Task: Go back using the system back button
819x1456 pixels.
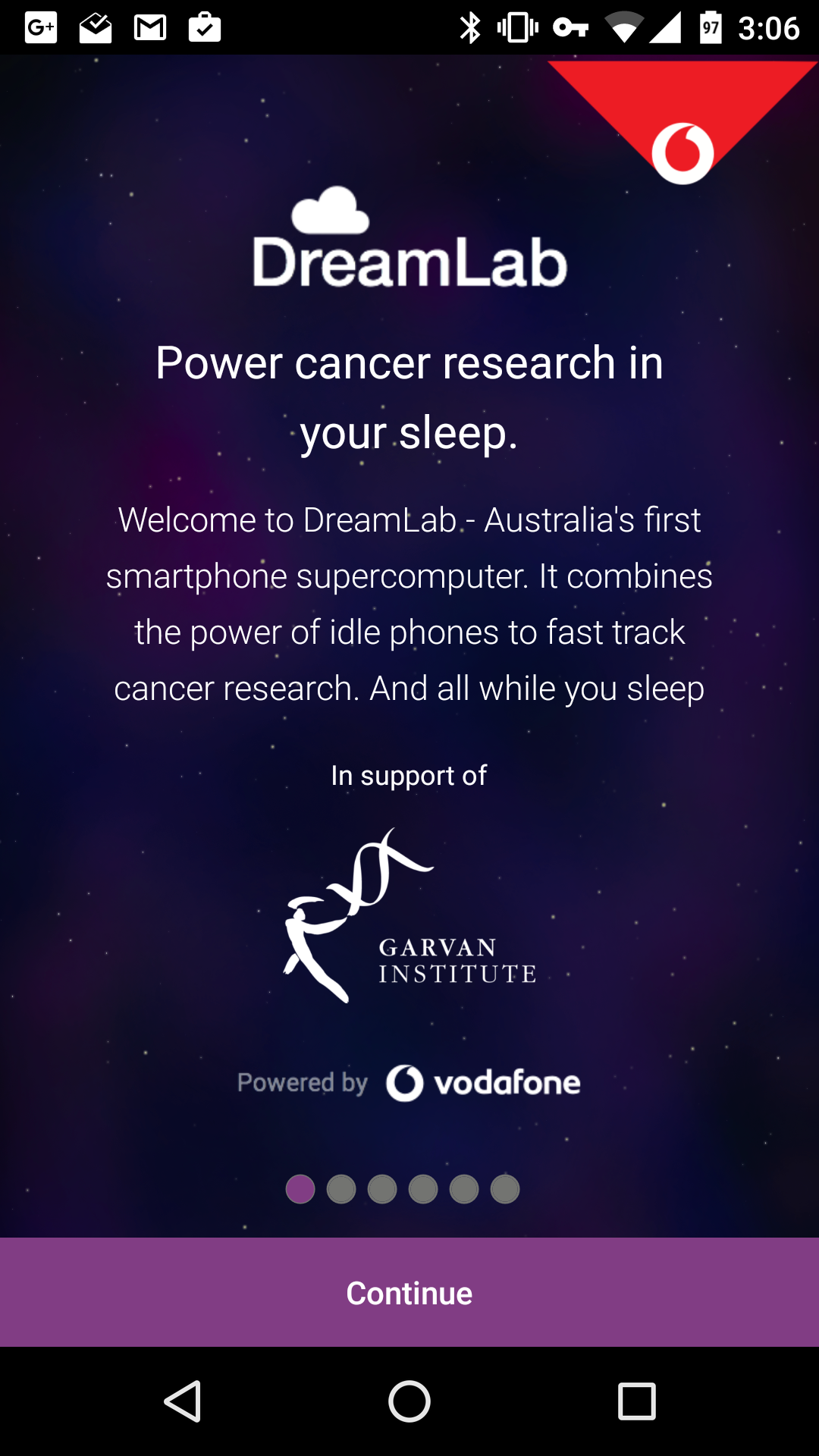Action: coord(183,1401)
